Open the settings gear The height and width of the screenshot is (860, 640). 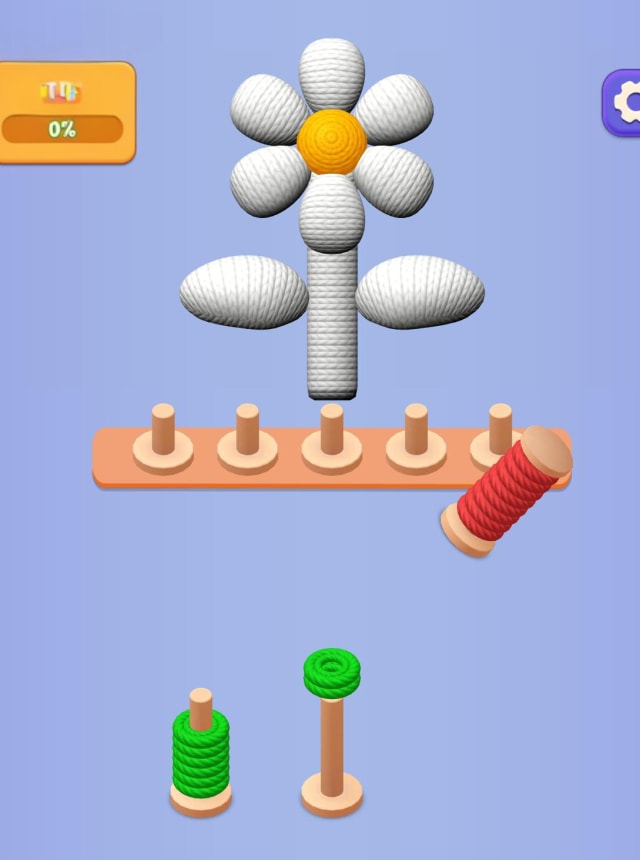[624, 102]
